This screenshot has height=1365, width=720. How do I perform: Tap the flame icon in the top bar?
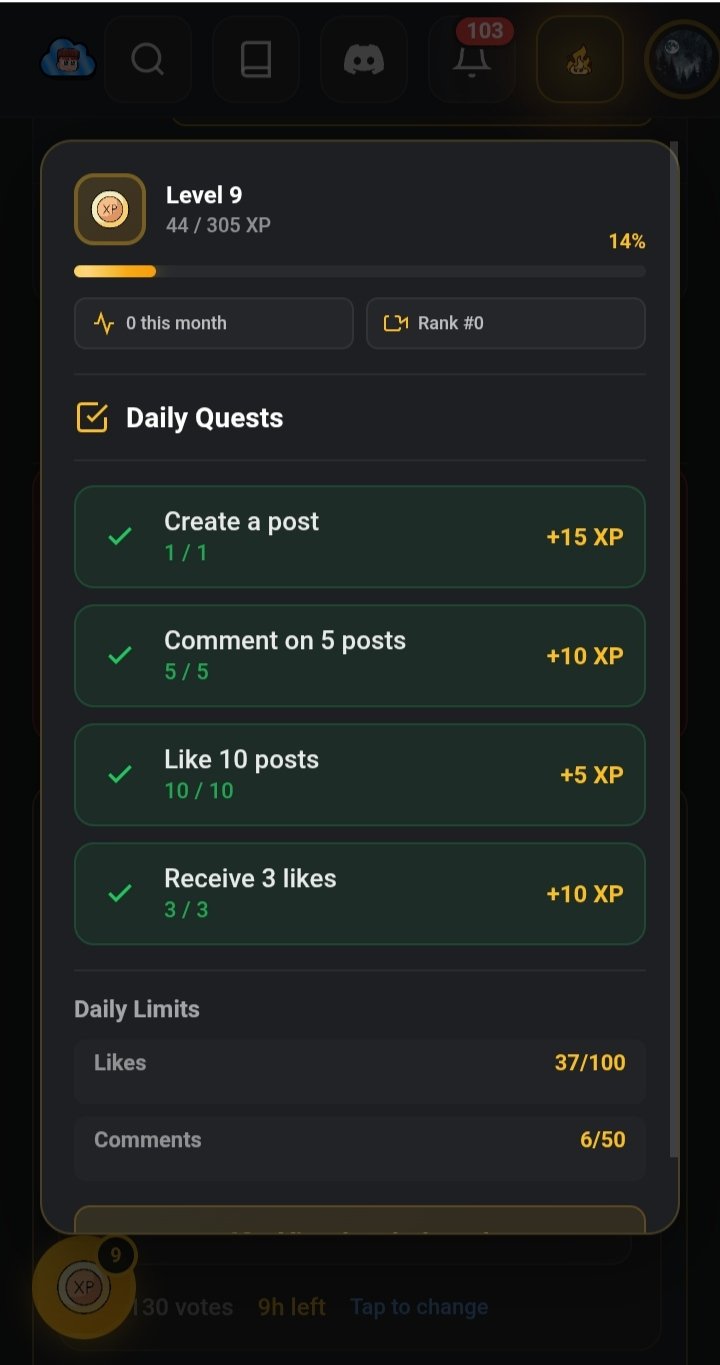coord(580,60)
